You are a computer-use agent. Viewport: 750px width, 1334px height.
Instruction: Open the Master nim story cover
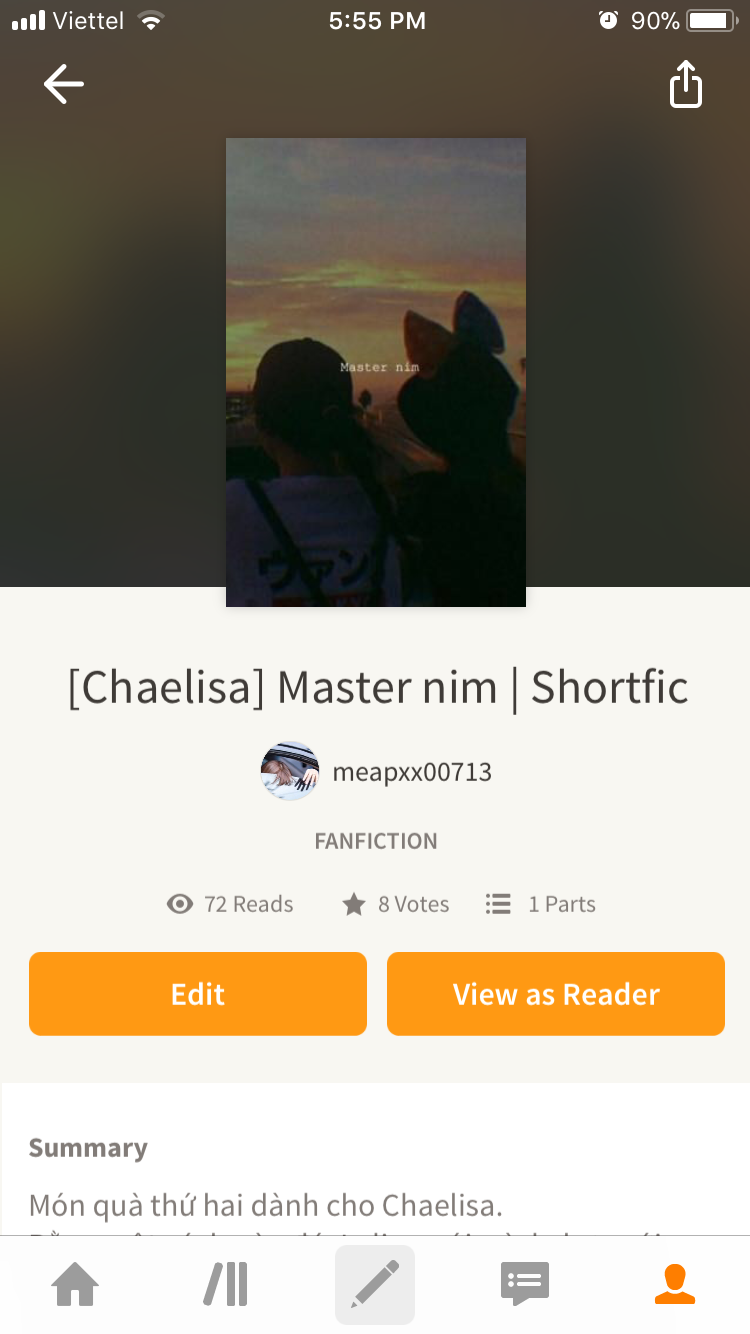pyautogui.click(x=376, y=372)
